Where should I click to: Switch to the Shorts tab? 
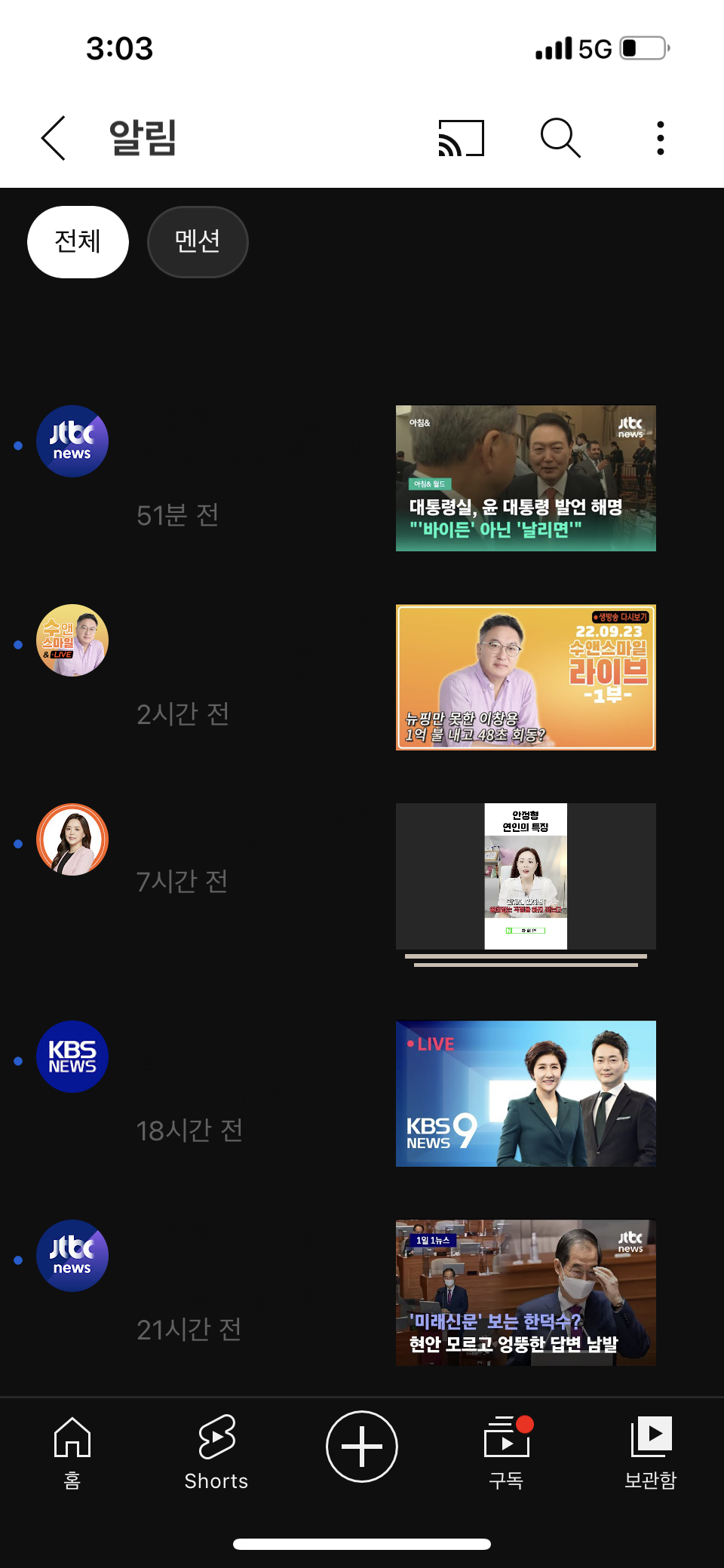click(216, 1452)
